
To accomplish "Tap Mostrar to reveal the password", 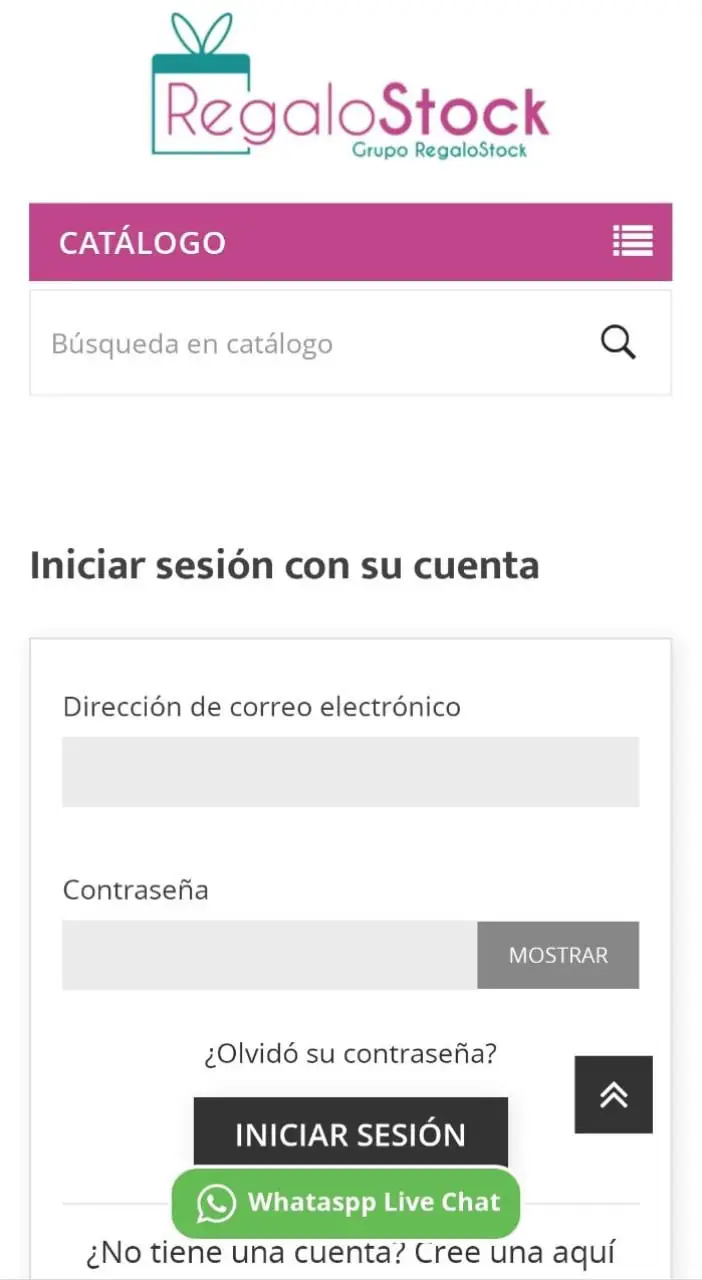I will coord(558,955).
